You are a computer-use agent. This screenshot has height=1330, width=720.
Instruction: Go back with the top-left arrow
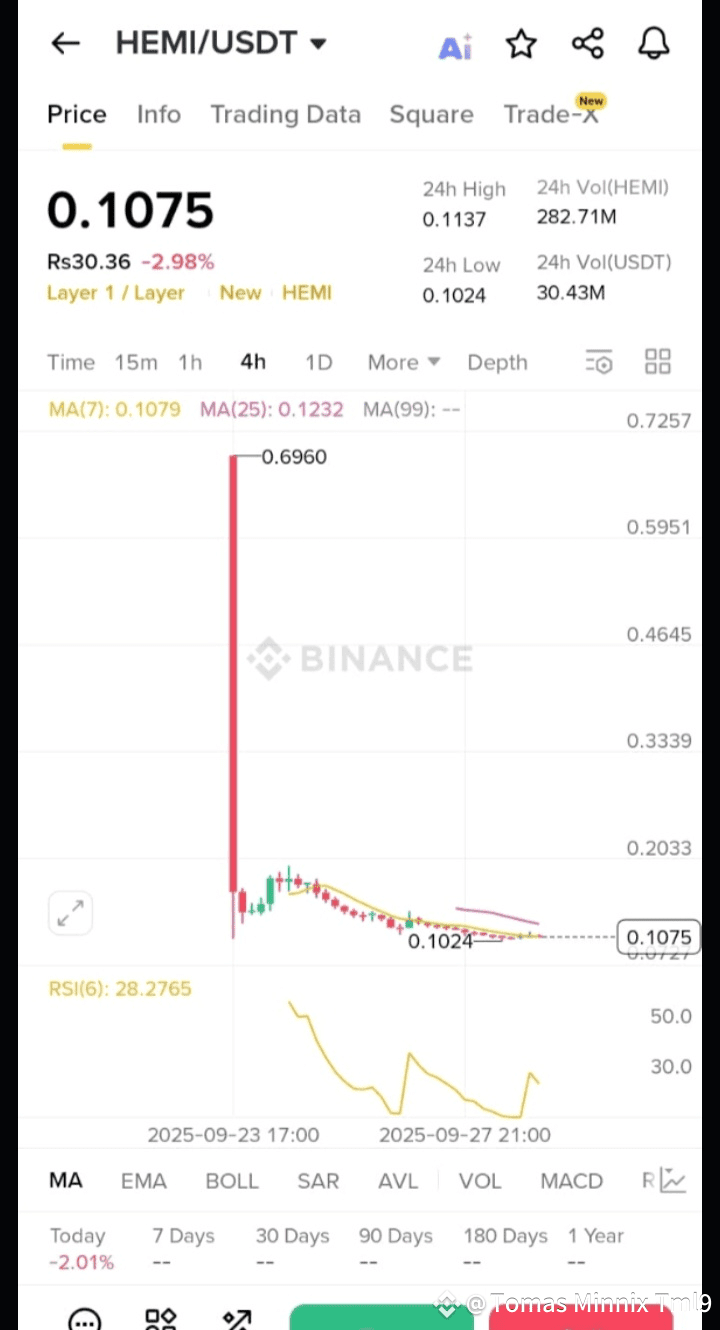pos(65,43)
